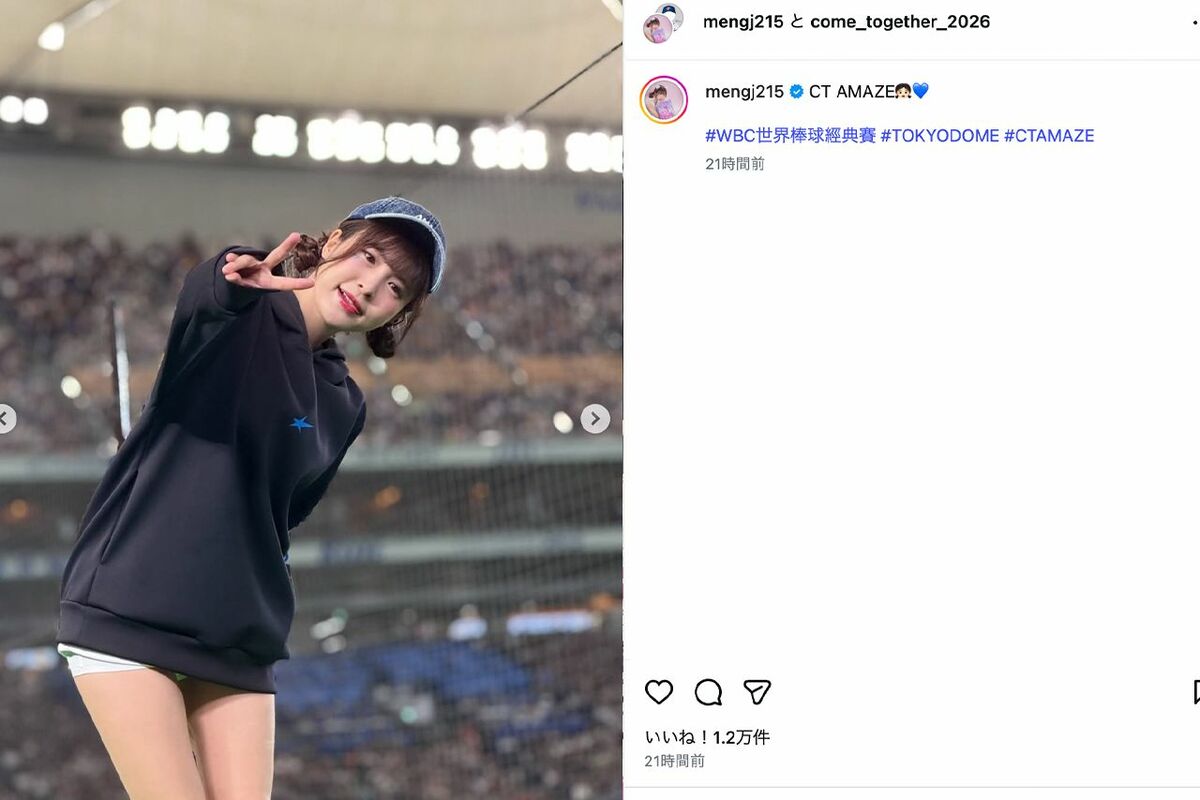The width and height of the screenshot is (1200, 800).
Task: Tap the mengj215 username in the caption
Action: (x=744, y=91)
